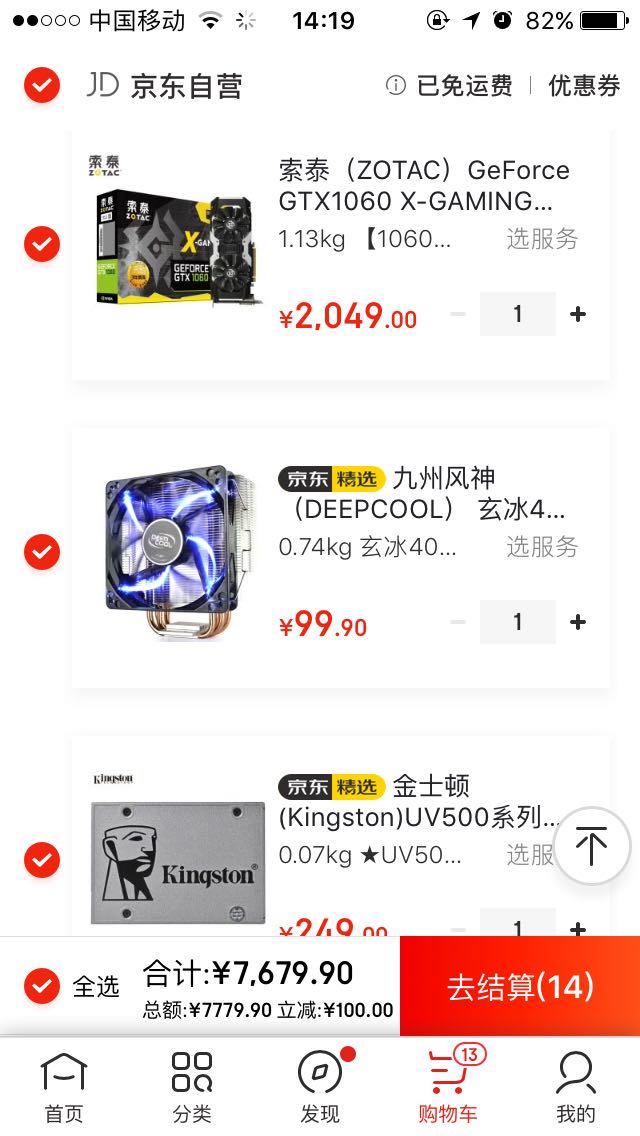Viewport: 640px width, 1136px height.
Task: Increase quantity of the DEEPCOOL cooler
Action: click(x=578, y=622)
